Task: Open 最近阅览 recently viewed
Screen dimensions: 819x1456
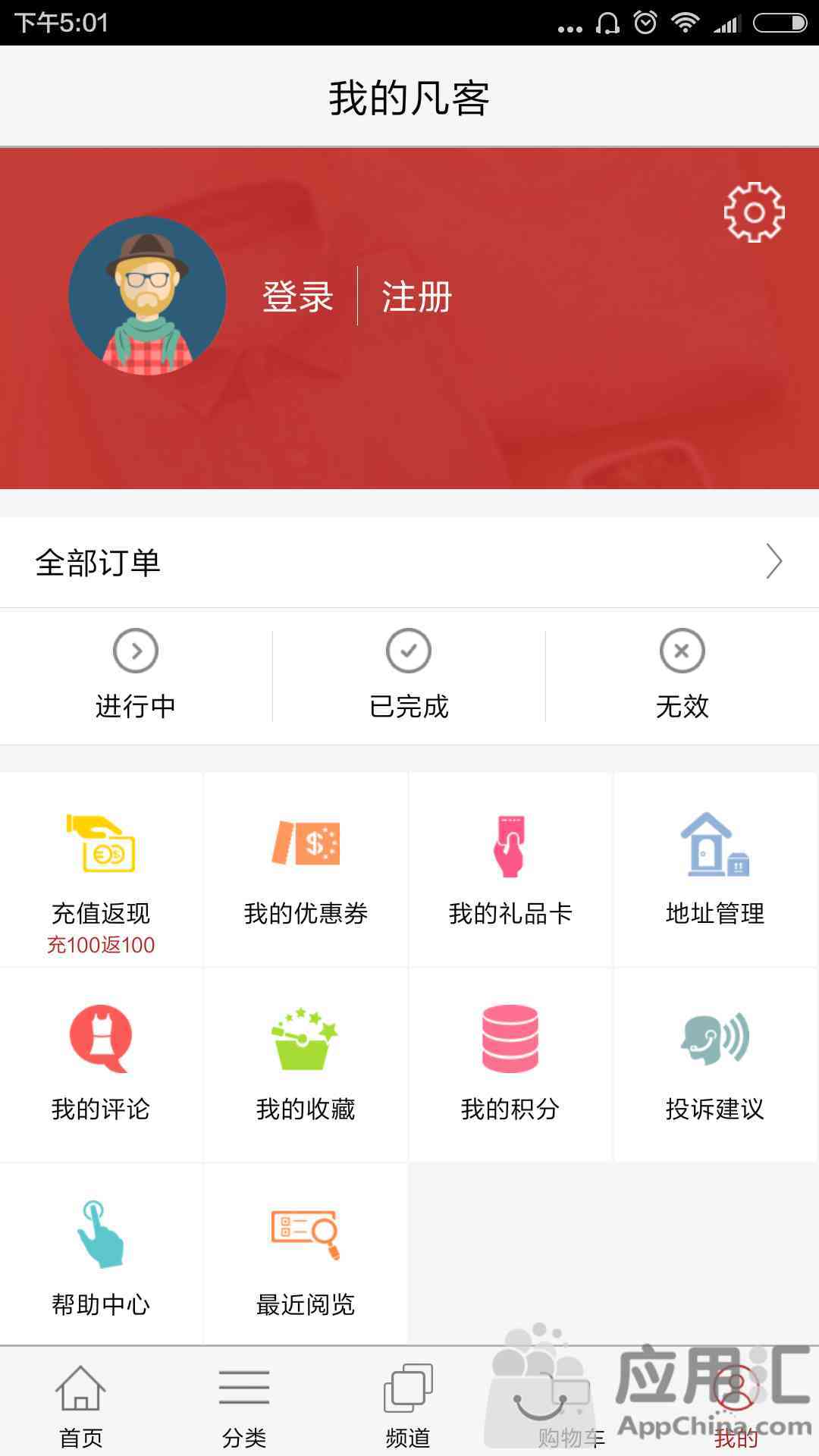Action: (306, 1259)
